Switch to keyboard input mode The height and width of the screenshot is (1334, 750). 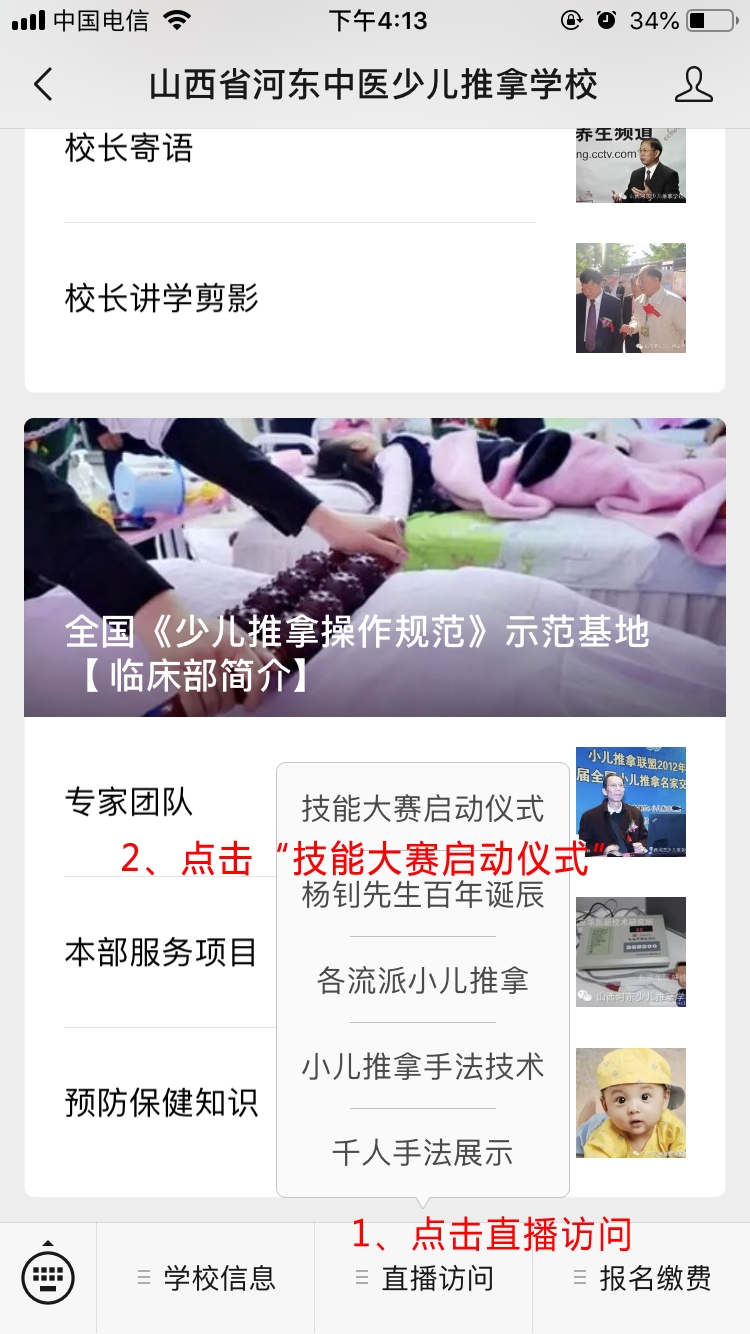48,1278
